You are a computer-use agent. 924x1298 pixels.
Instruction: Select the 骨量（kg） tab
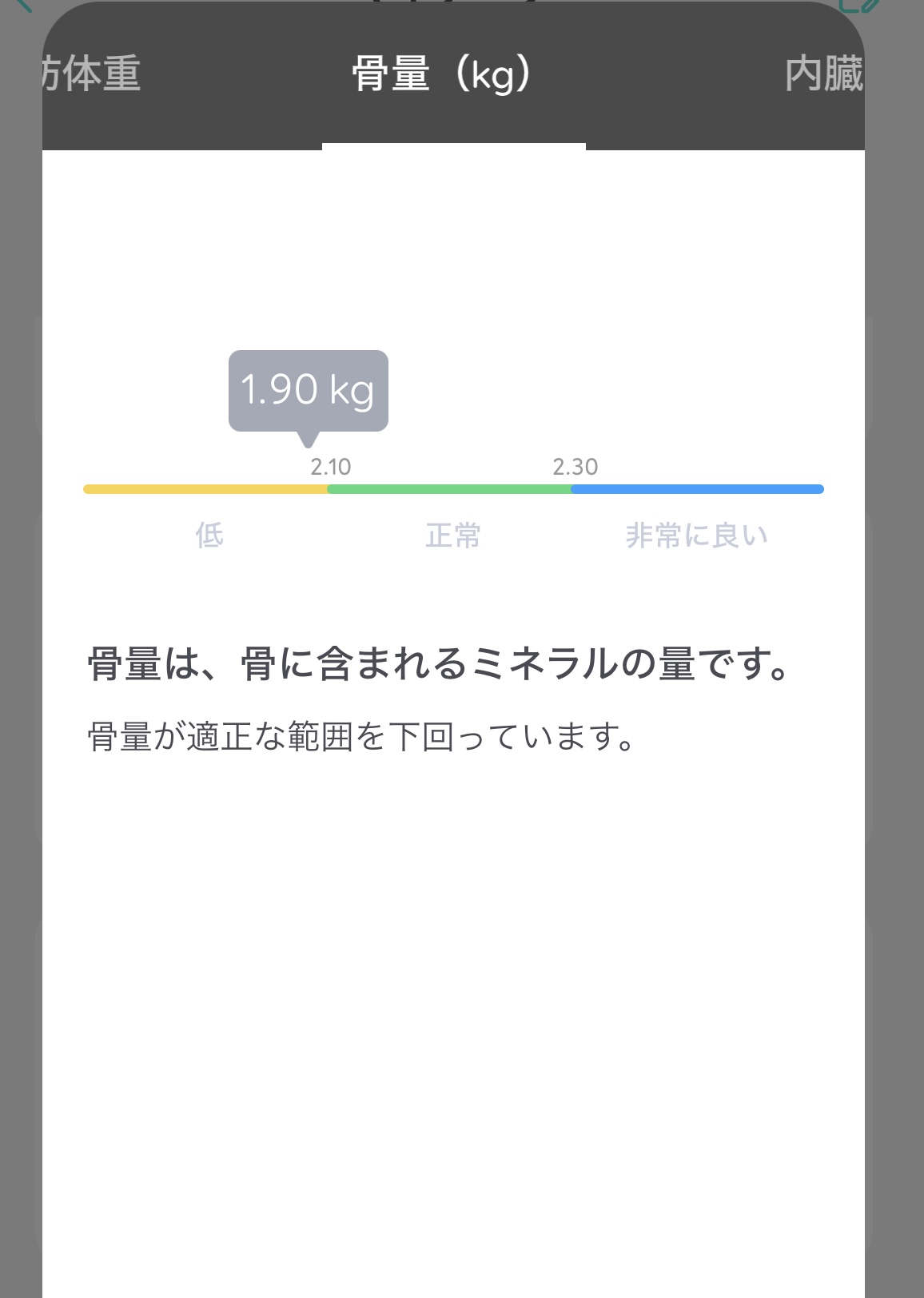coord(442,74)
